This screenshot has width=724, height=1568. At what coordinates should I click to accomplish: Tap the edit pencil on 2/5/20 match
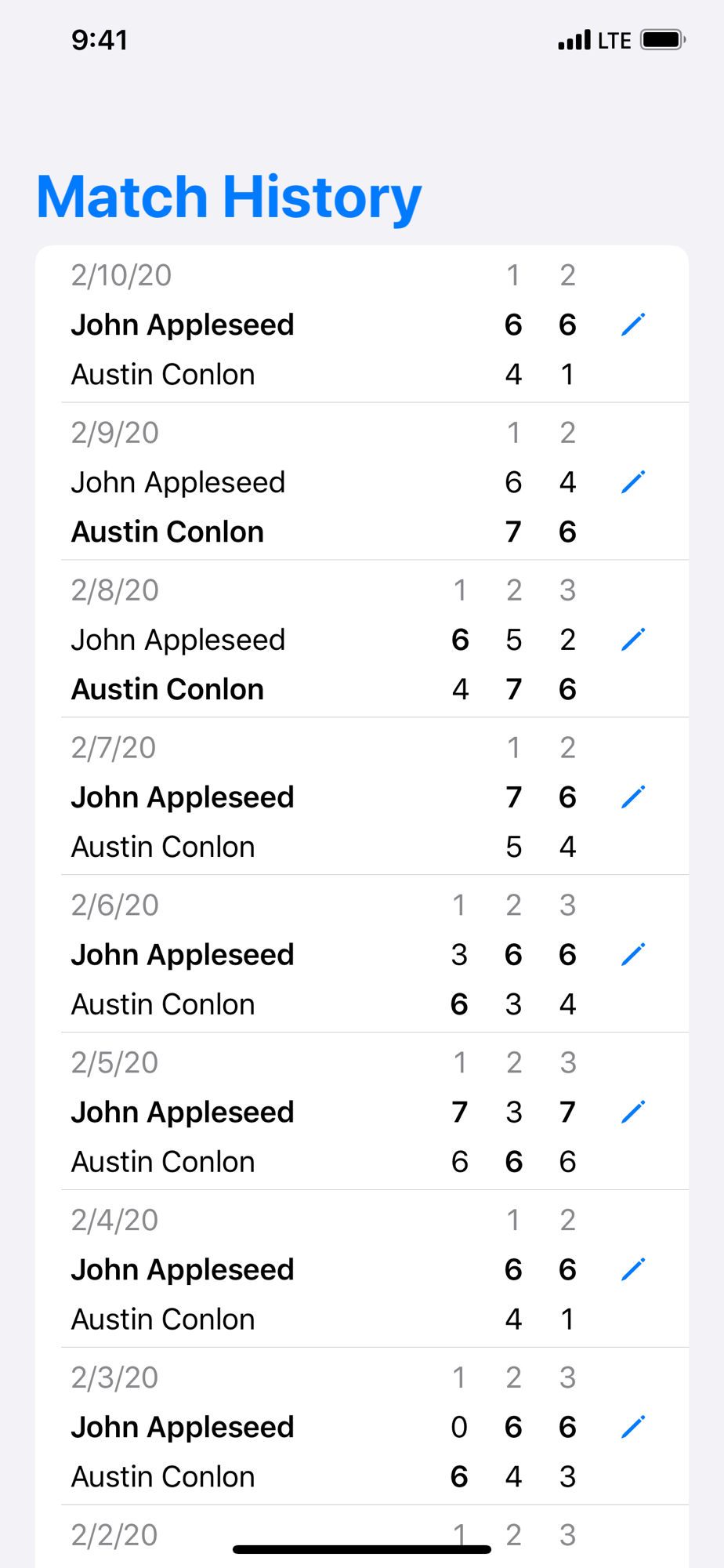[633, 1112]
